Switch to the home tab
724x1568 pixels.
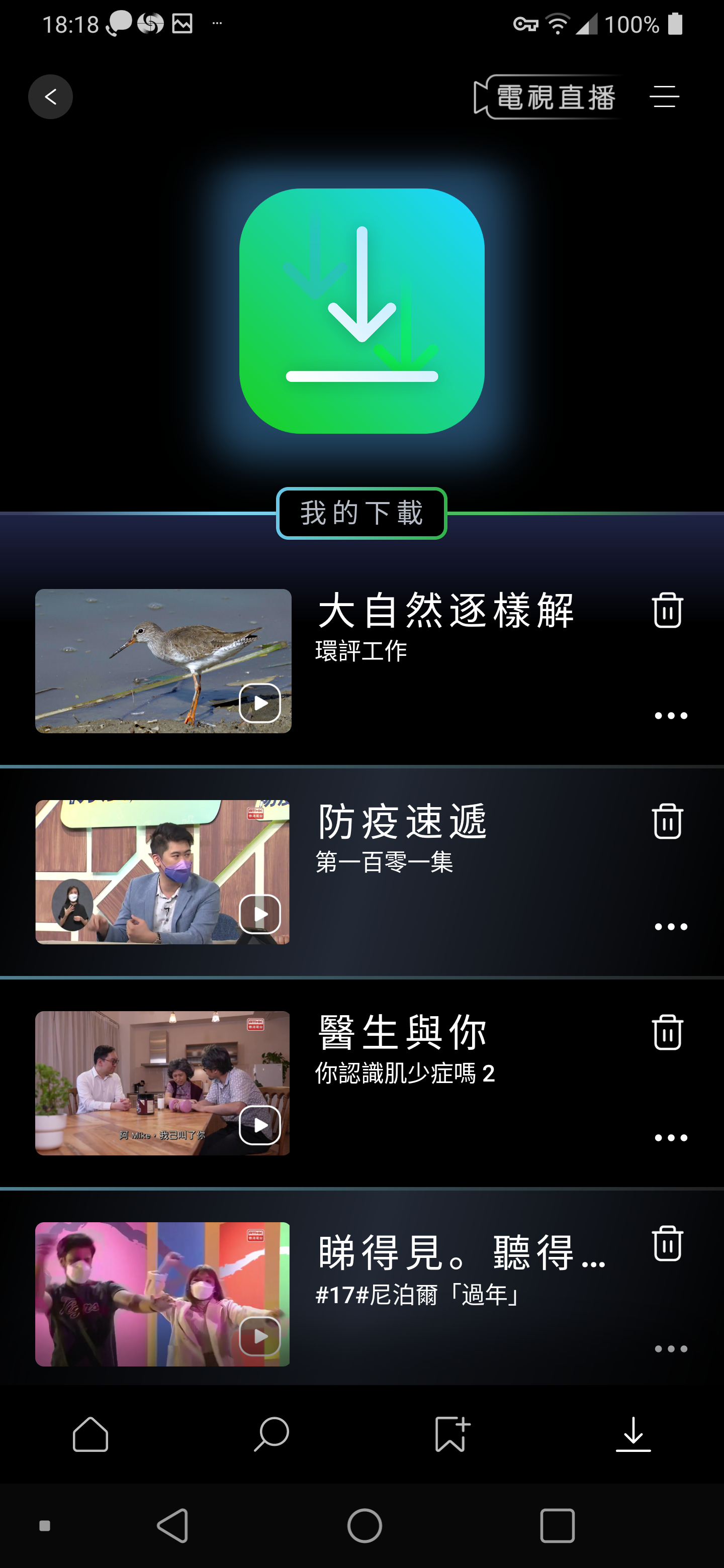click(90, 1435)
